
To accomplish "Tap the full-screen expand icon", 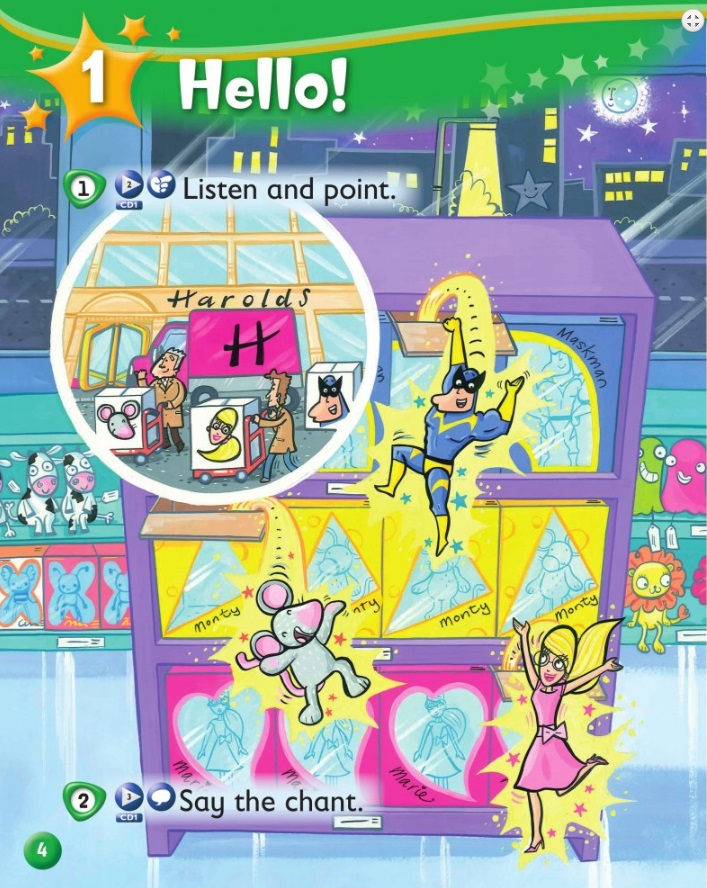I will [x=692, y=20].
